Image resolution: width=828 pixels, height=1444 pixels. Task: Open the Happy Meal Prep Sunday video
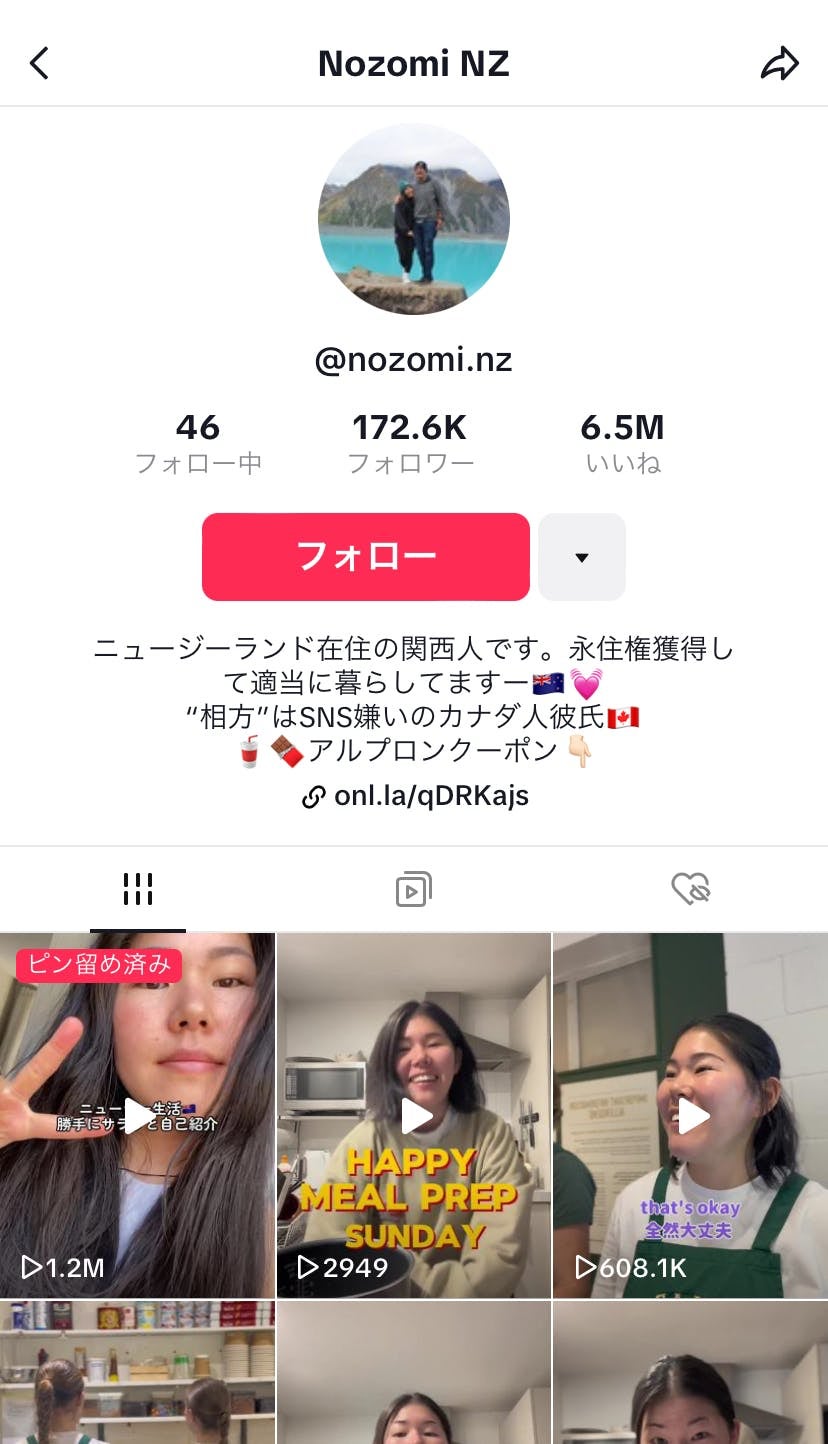point(414,1115)
